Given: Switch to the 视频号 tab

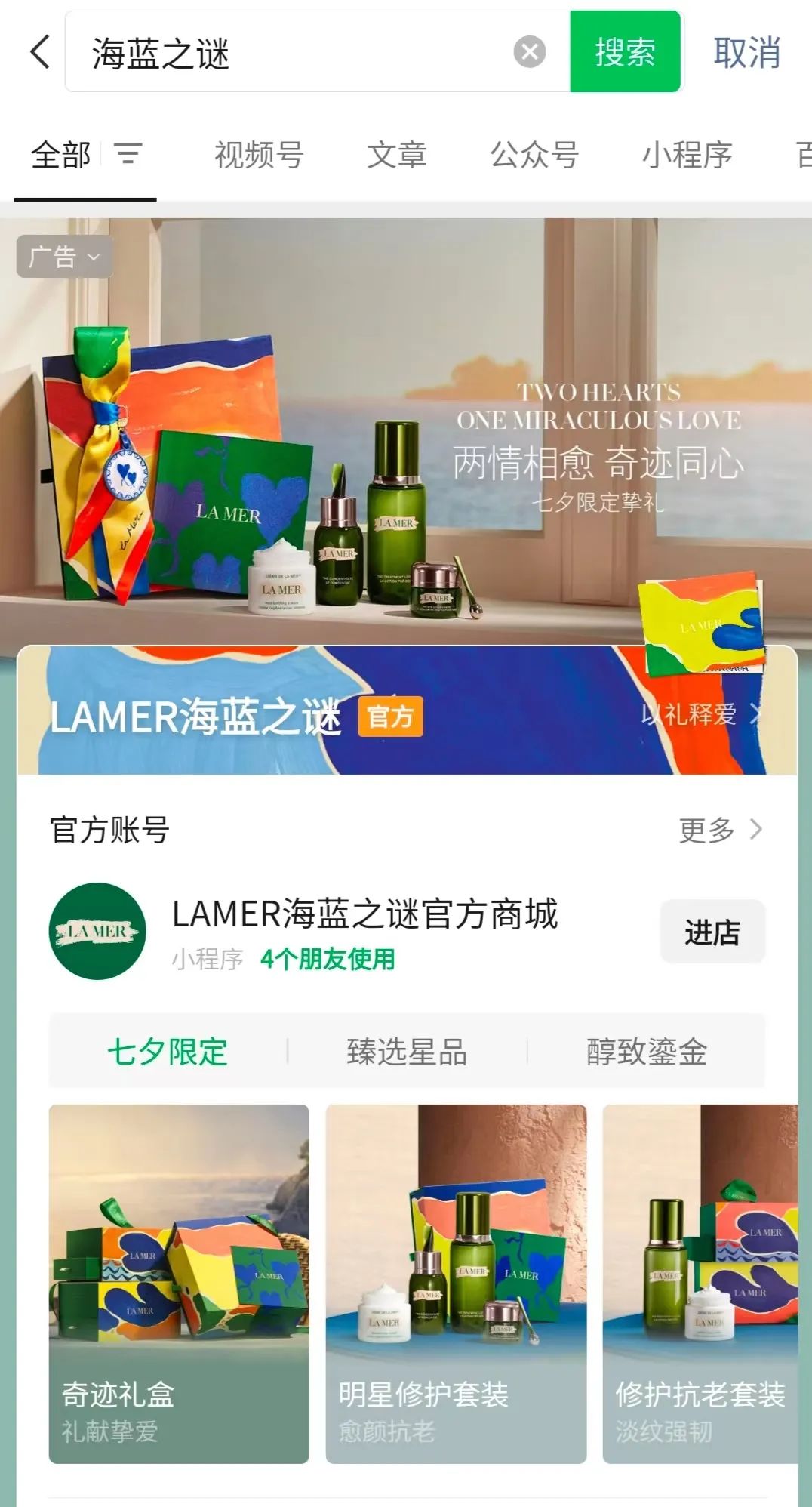Looking at the screenshot, I should (259, 155).
